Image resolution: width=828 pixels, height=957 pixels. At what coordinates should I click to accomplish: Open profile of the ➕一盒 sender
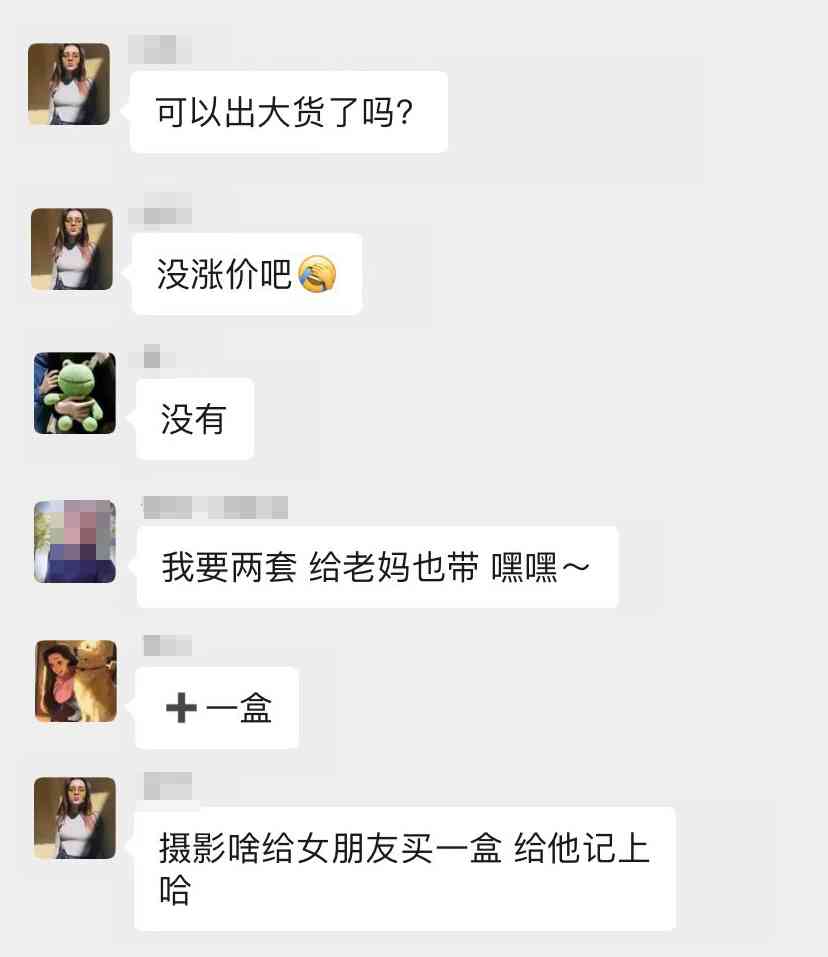point(76,681)
